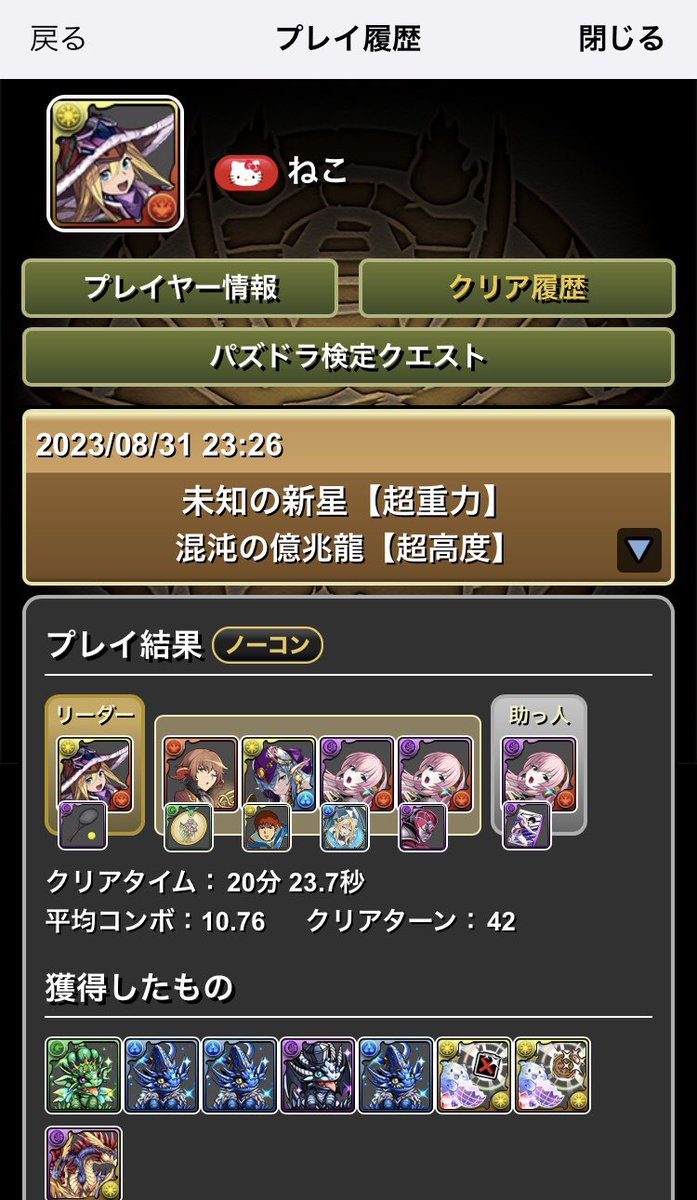The width and height of the screenshot is (697, 1200).
Task: Tap 閉じる to close play history
Action: (x=621, y=39)
